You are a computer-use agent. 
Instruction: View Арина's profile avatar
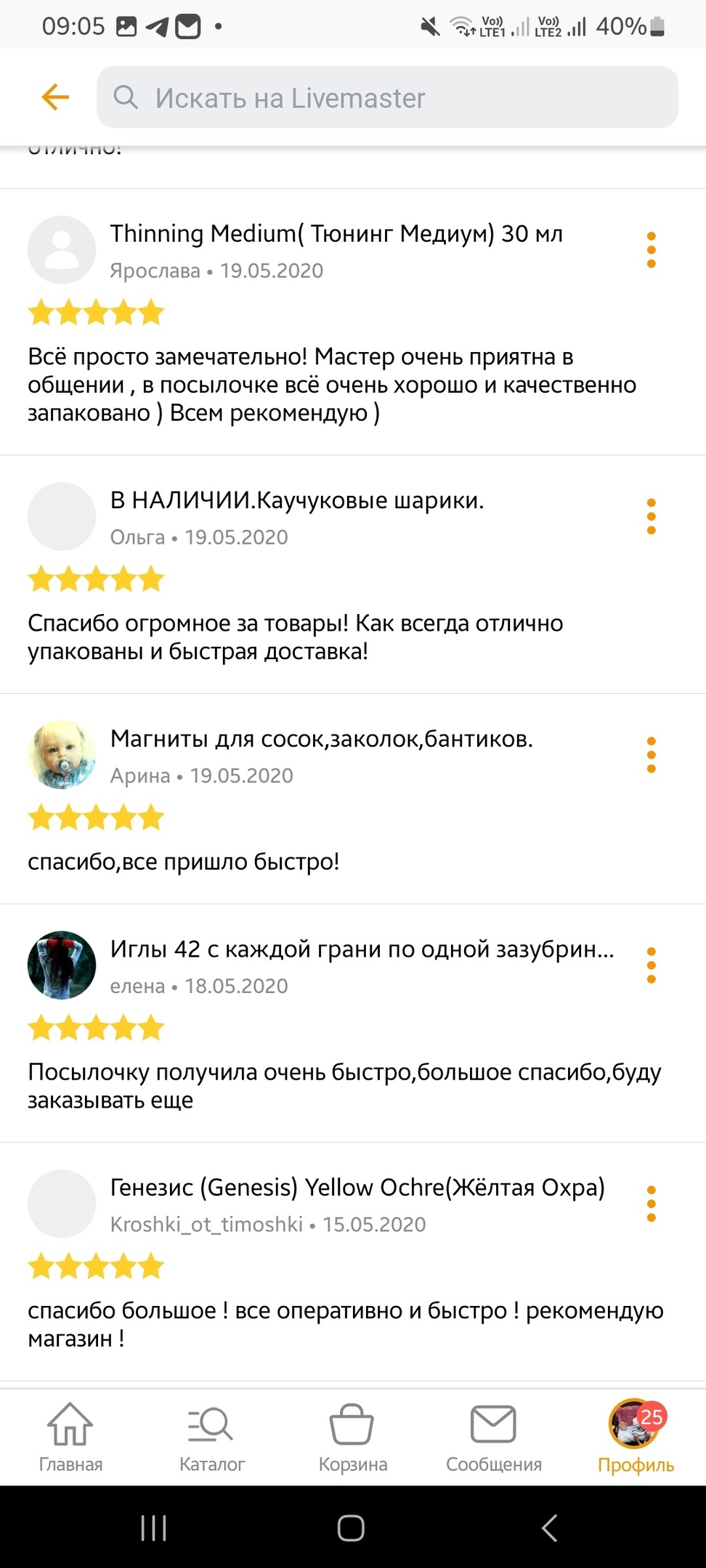tap(62, 755)
